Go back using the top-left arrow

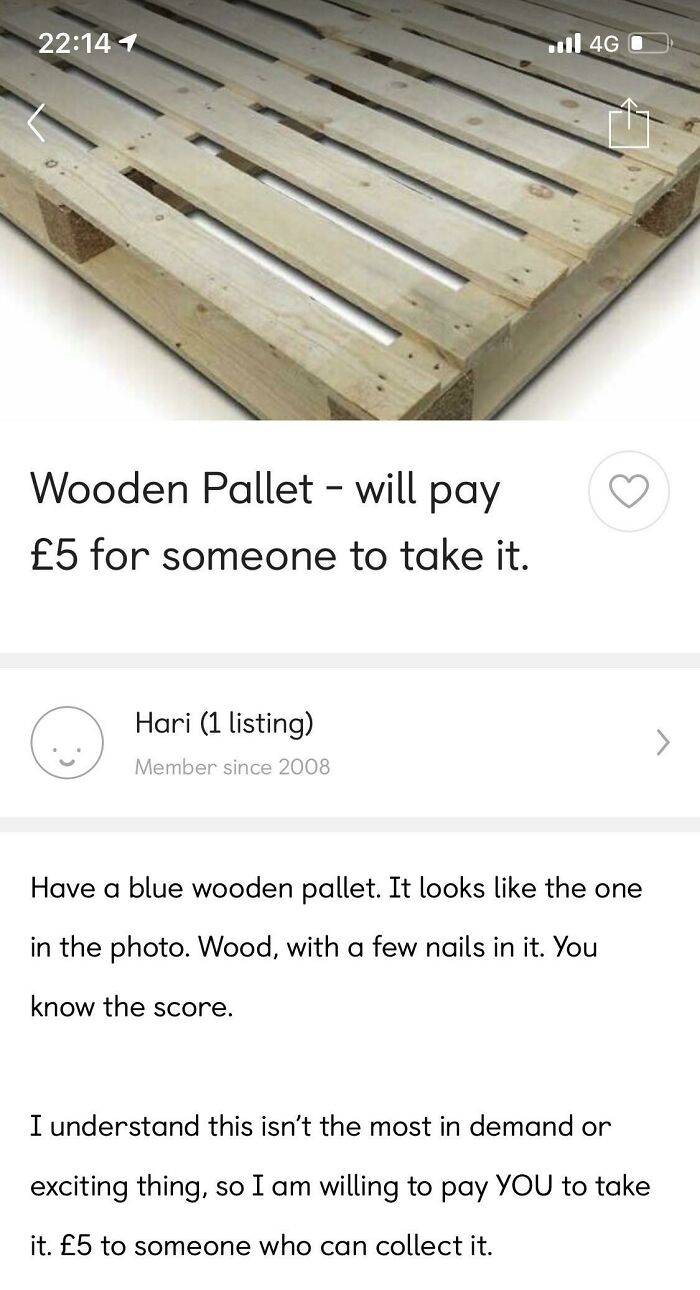pos(36,122)
